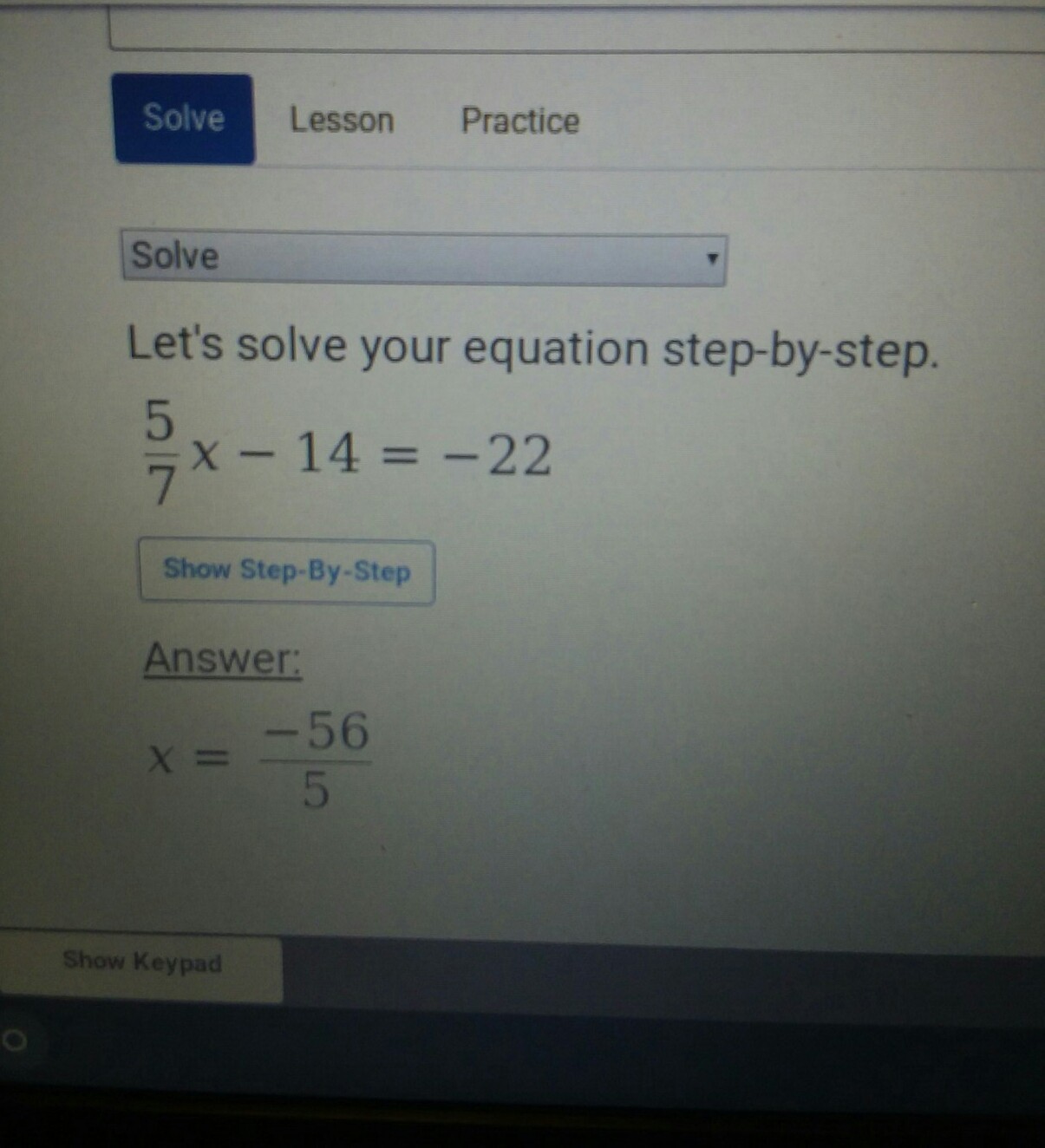
Task: Expand the Solve dropdown menu
Action: pos(423,258)
